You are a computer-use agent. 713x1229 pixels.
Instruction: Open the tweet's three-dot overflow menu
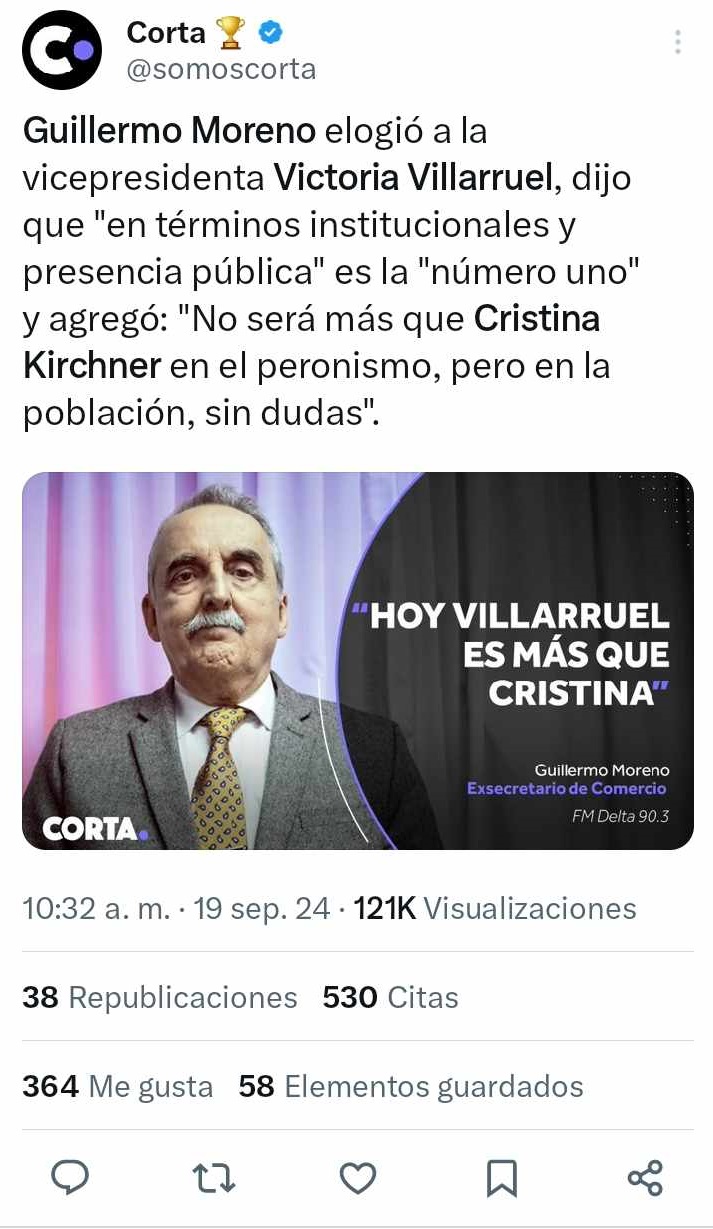(x=678, y=42)
